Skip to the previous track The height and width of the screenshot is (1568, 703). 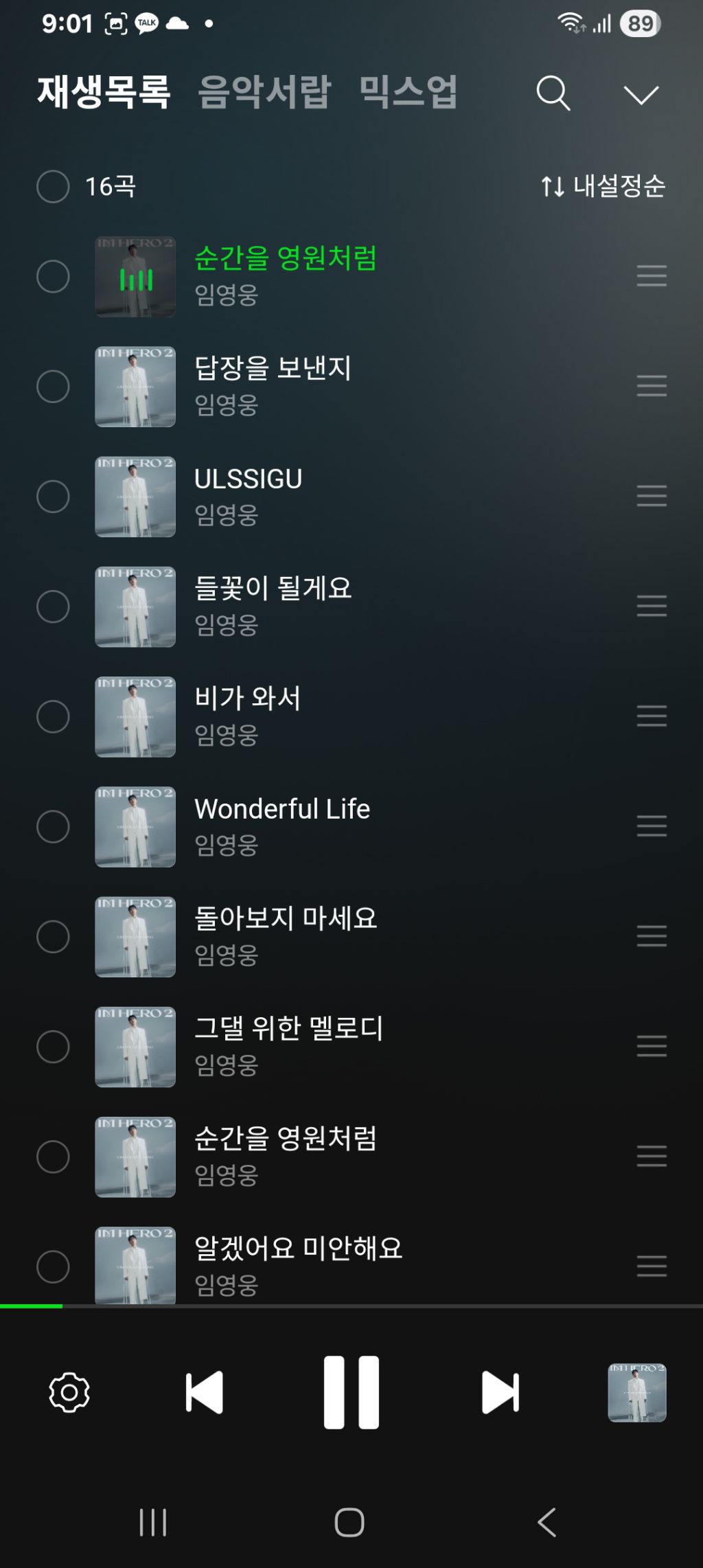205,1393
